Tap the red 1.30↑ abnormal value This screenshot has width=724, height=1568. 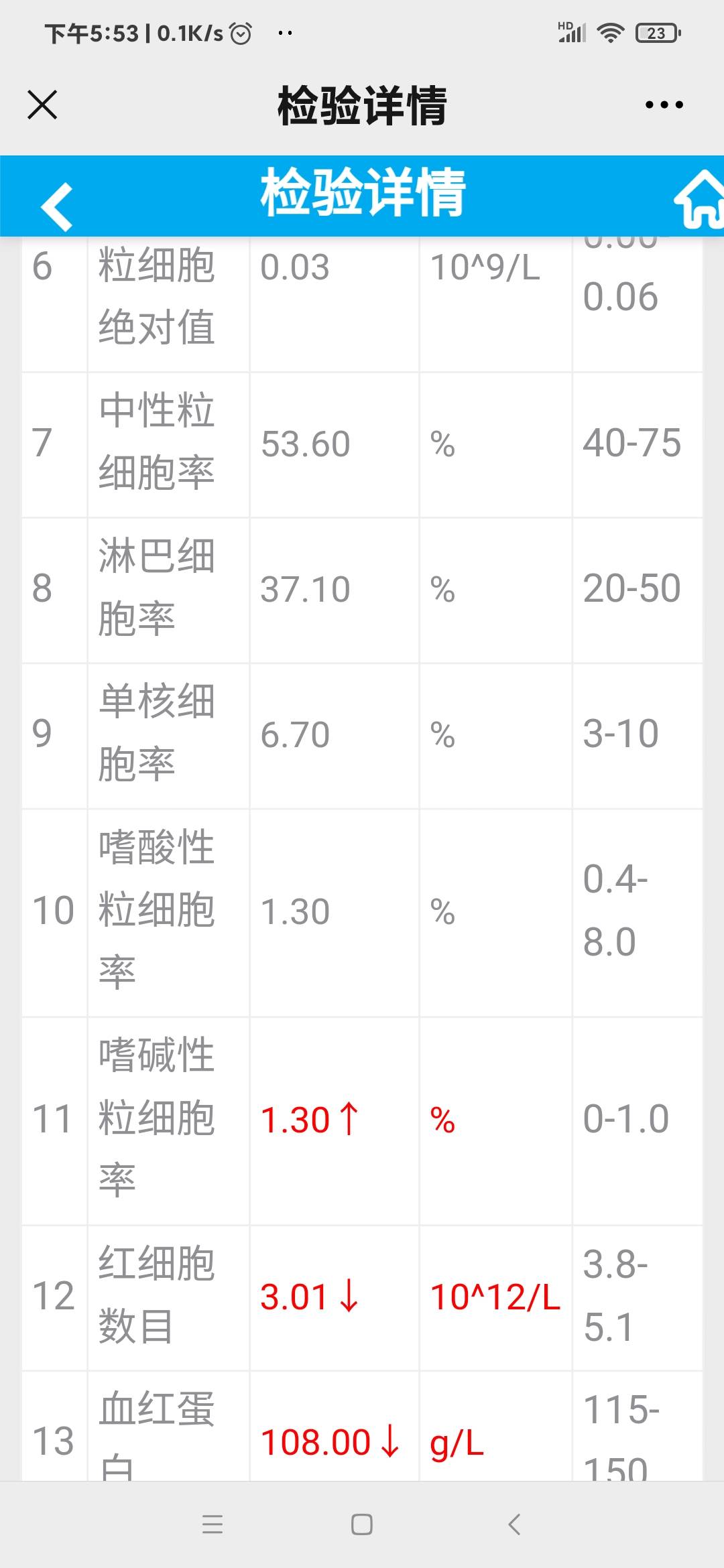308,1118
